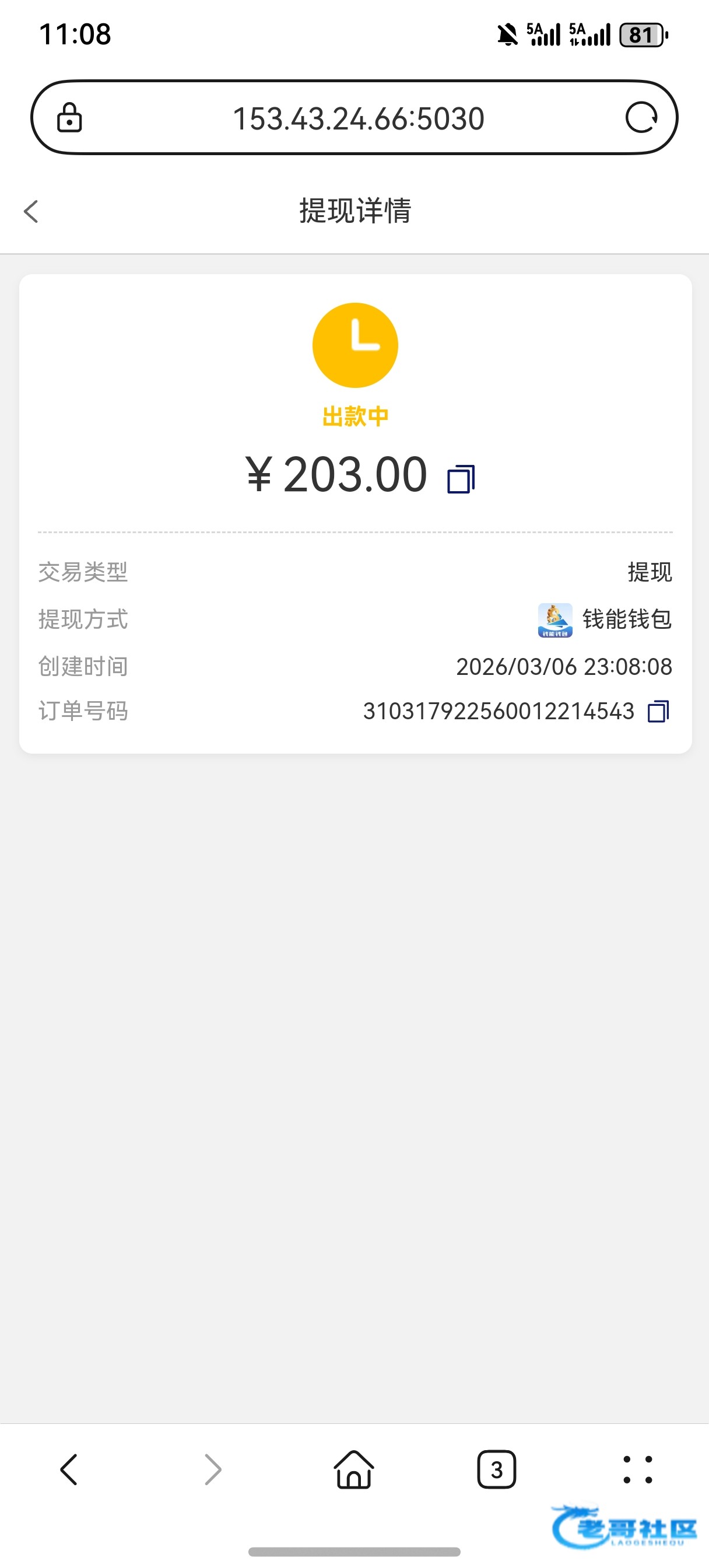709x1568 pixels.
Task: Copy the ¥203.00 withdrawal amount
Action: click(x=461, y=479)
